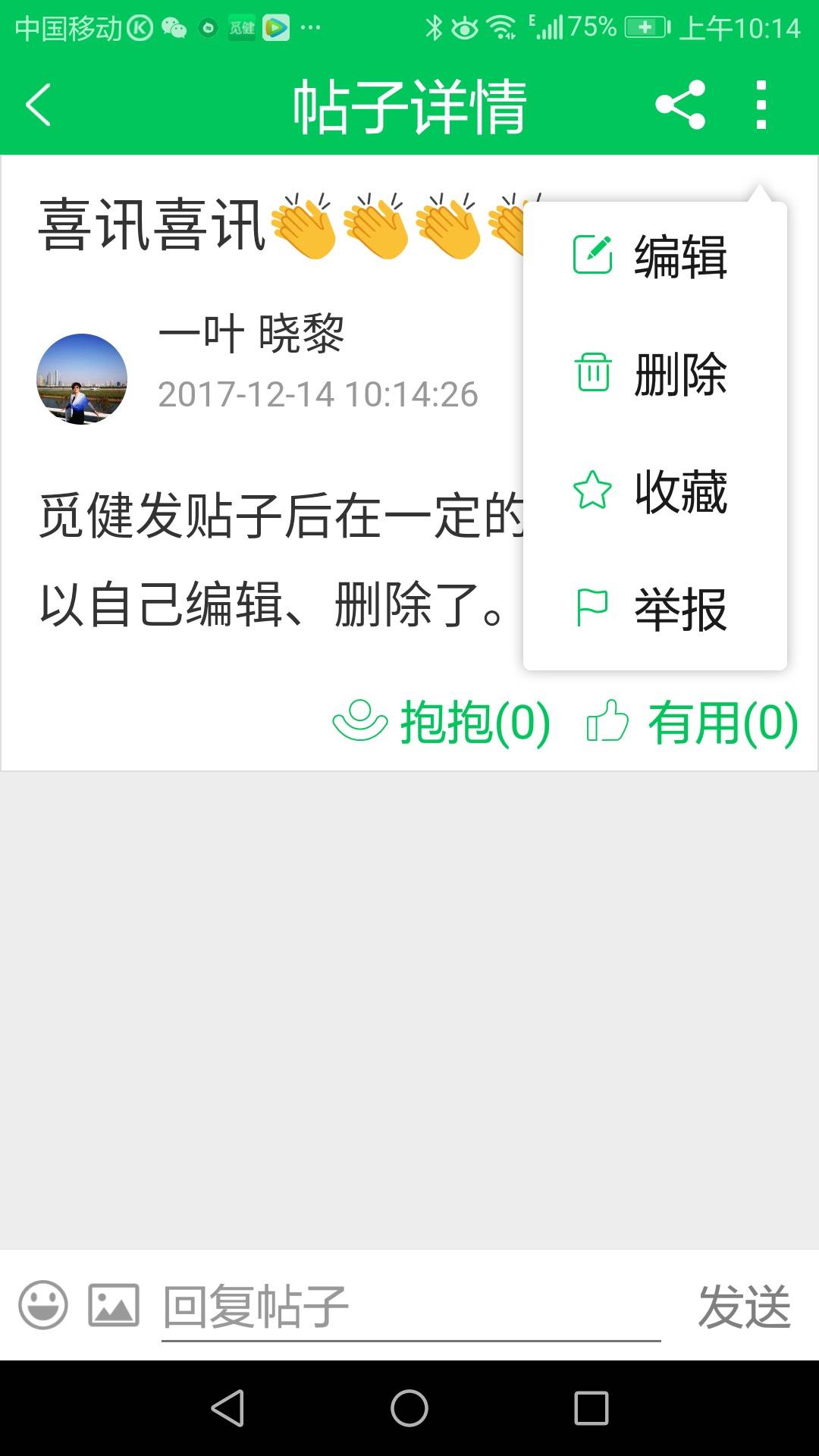
Task: Open the profile picture of 一叶 晓黎
Action: tap(82, 379)
